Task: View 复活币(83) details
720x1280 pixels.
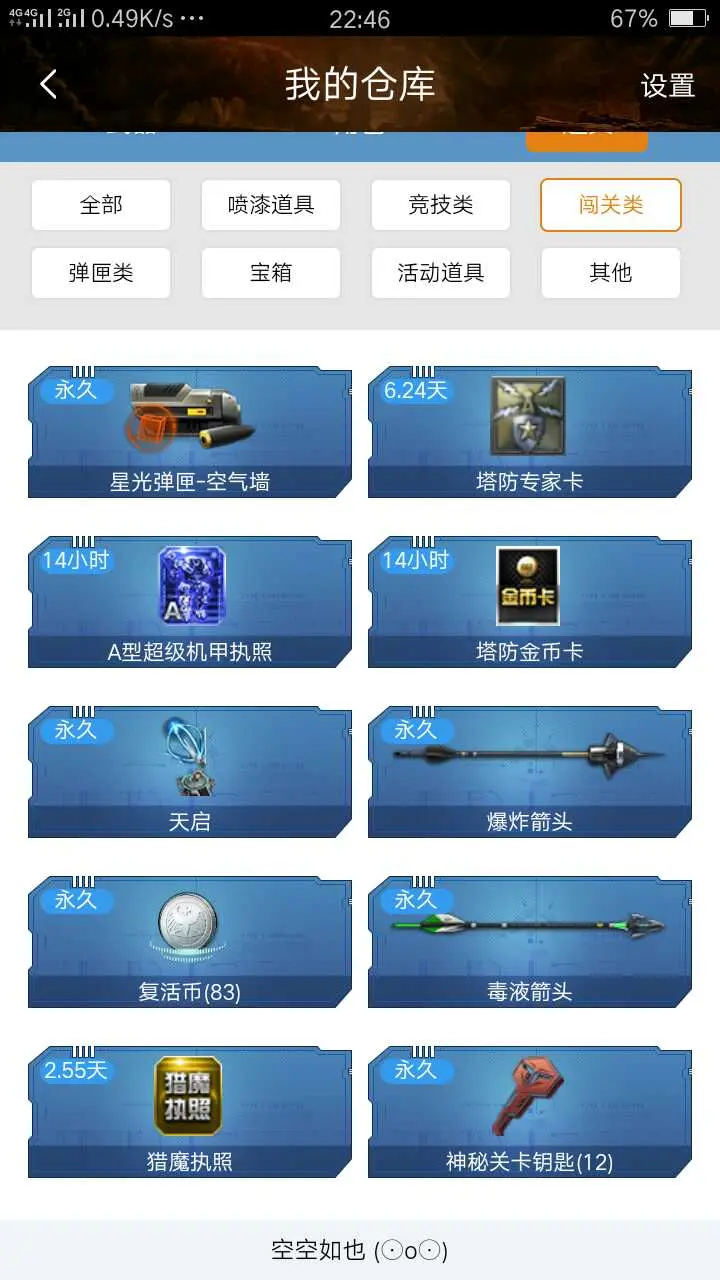Action: 190,942
